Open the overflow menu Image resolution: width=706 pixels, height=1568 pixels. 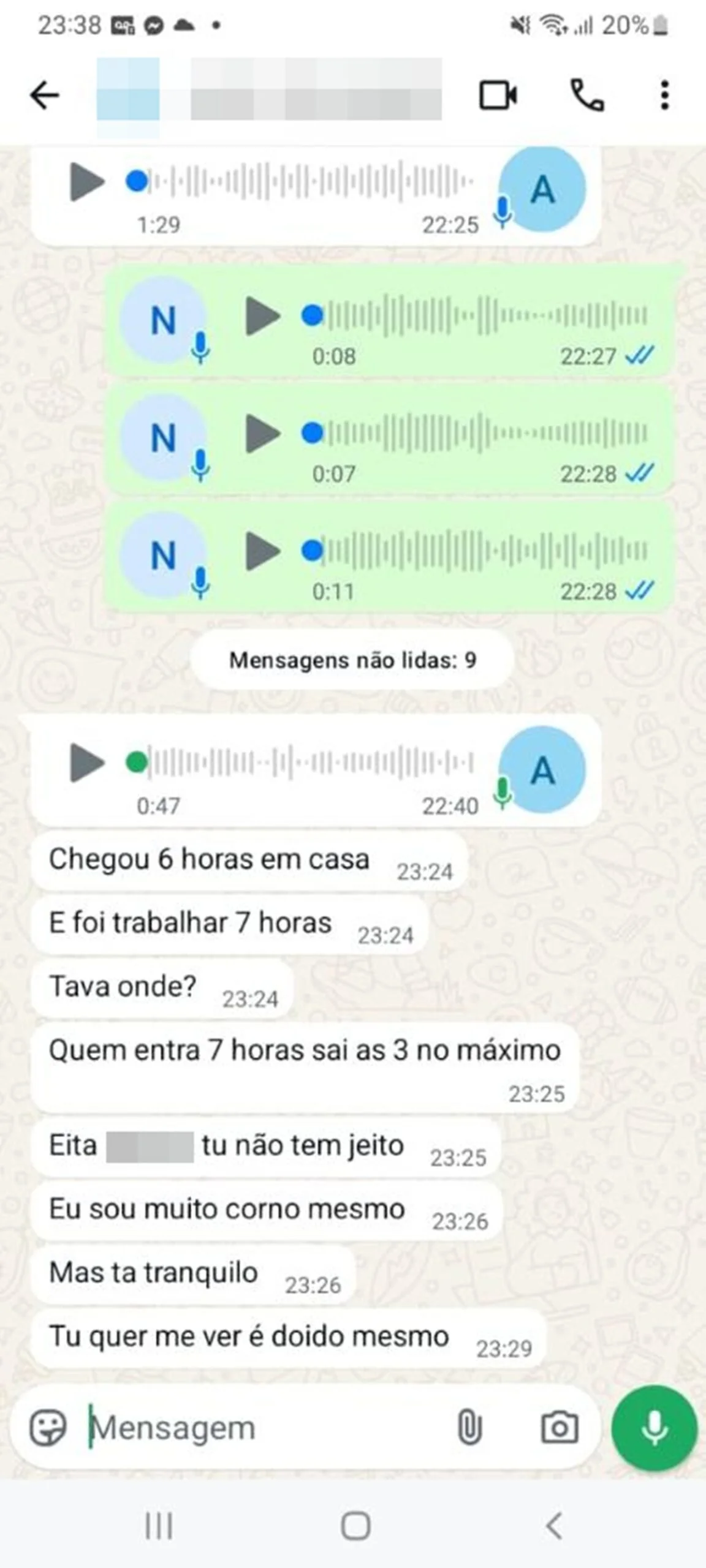(664, 96)
